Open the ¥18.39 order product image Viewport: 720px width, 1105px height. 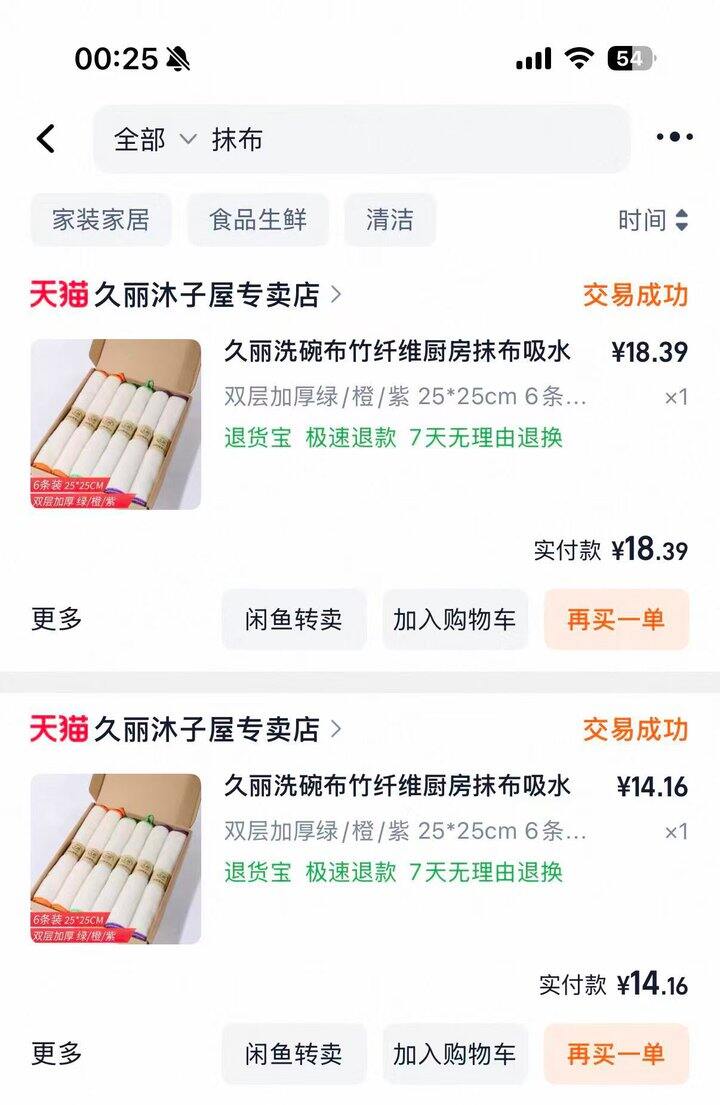(x=116, y=424)
